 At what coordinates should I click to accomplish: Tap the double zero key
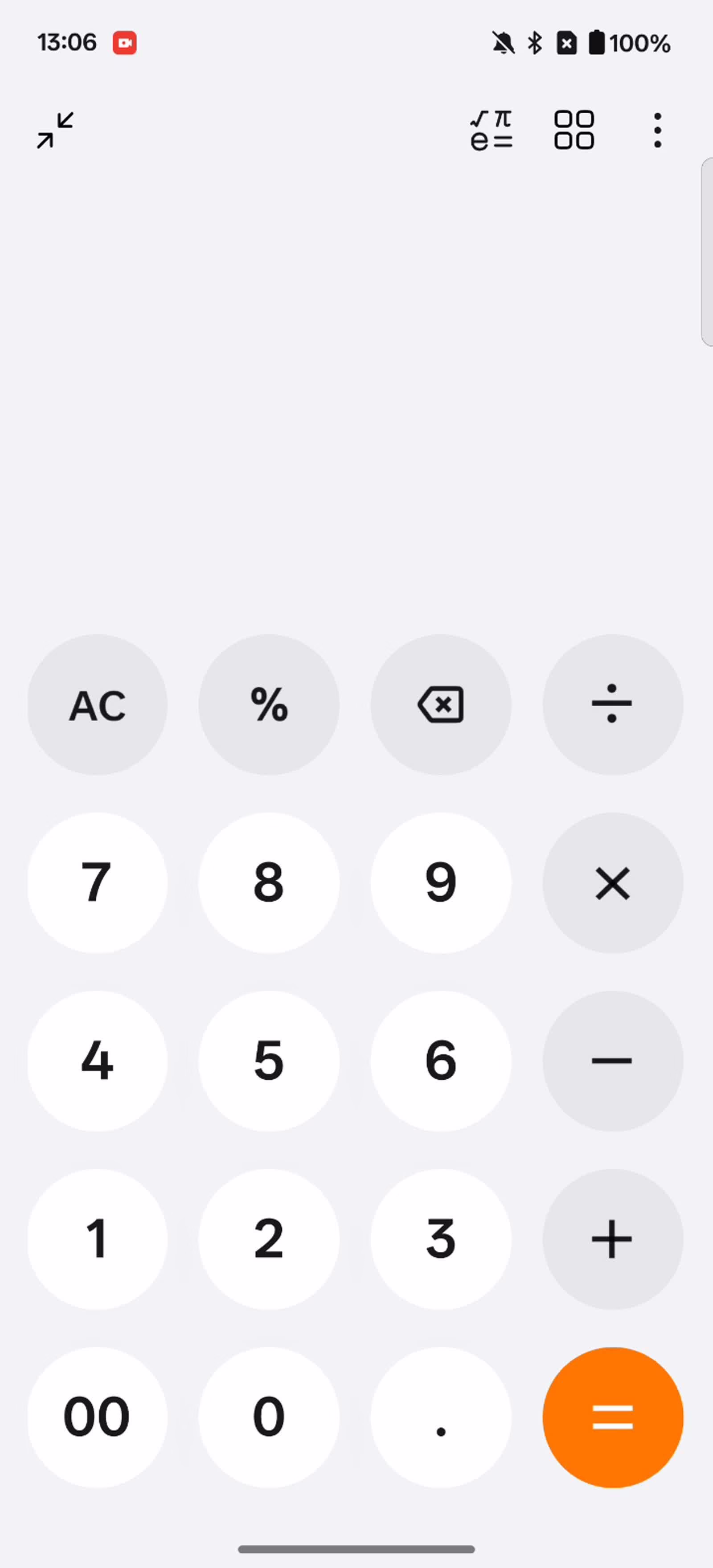point(98,1417)
